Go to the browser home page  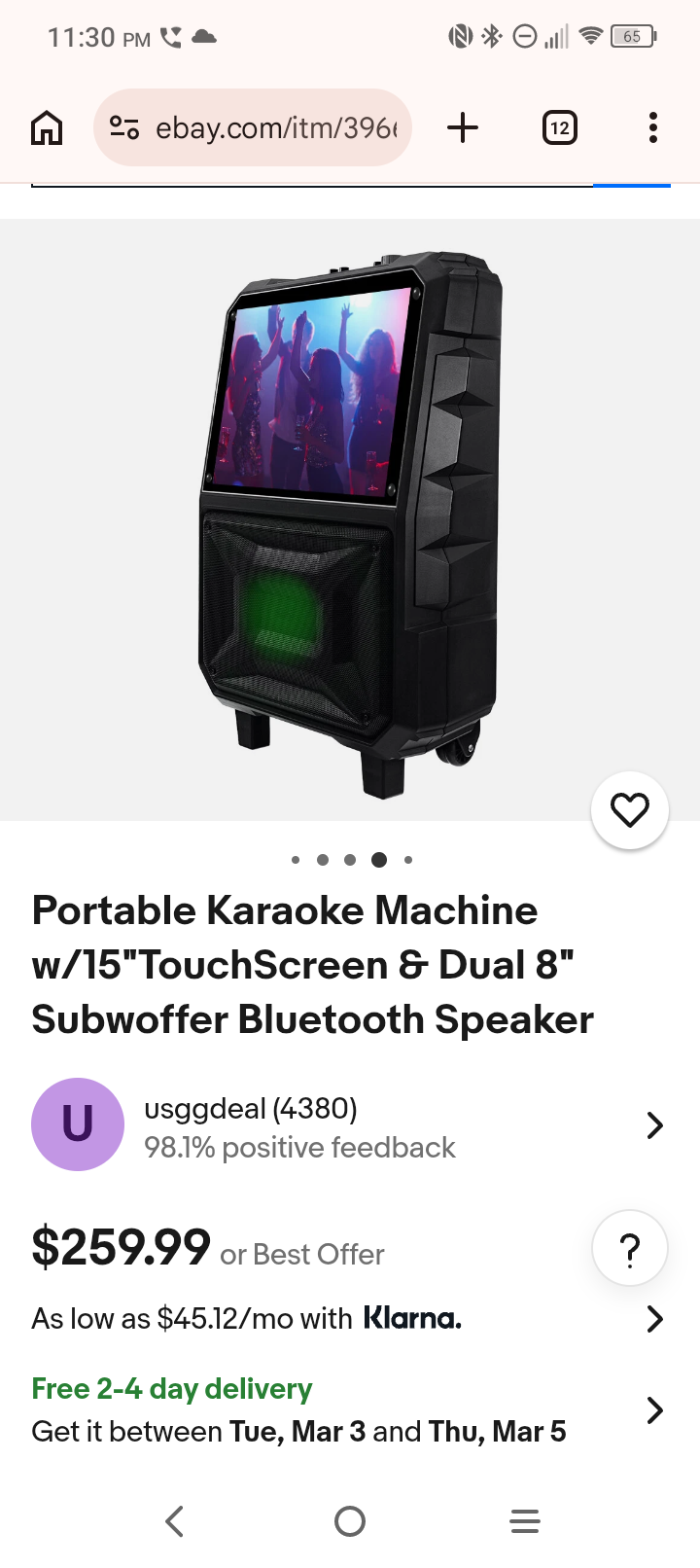click(47, 127)
